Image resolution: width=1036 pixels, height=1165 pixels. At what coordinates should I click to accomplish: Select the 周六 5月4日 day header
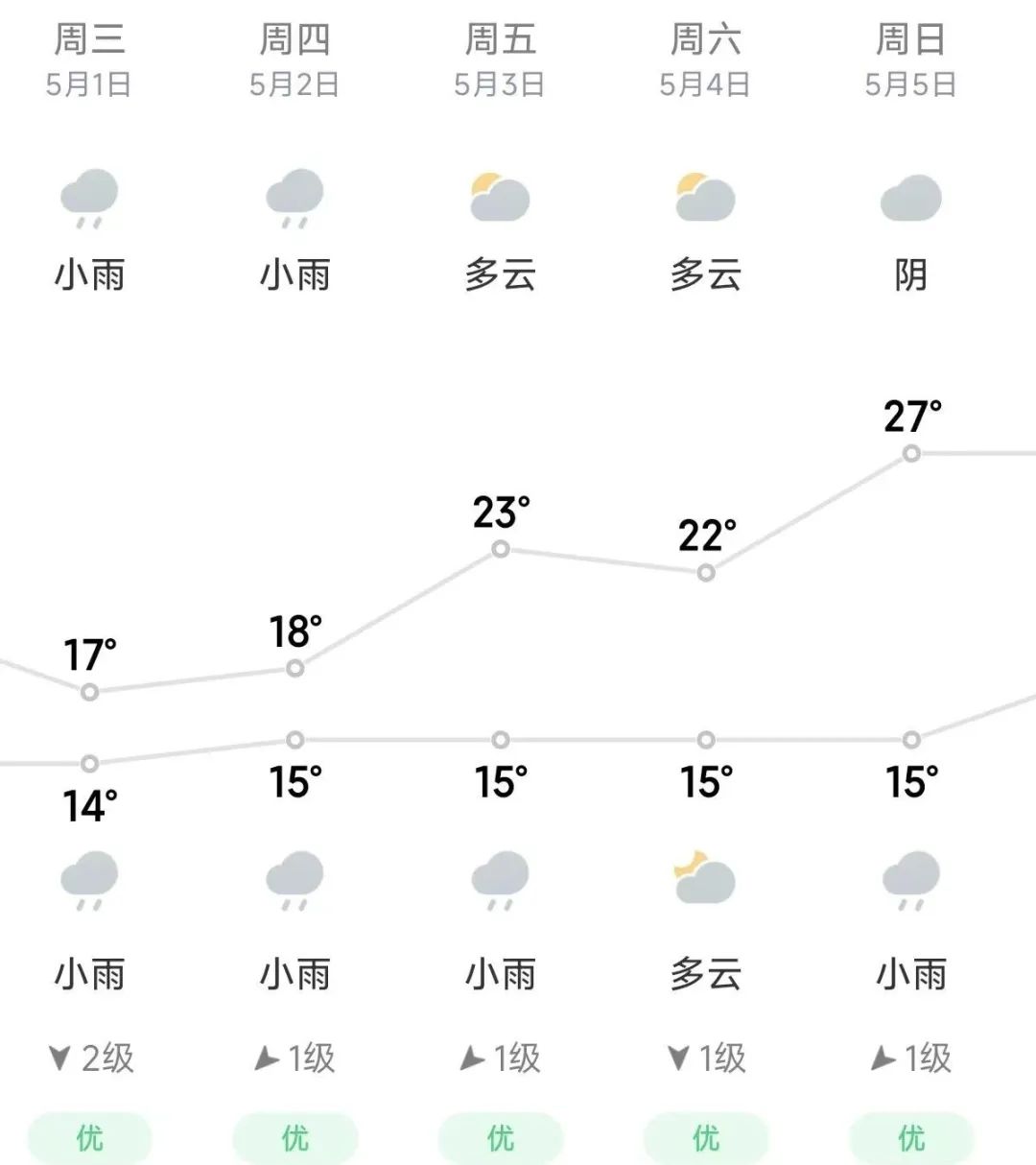click(705, 59)
